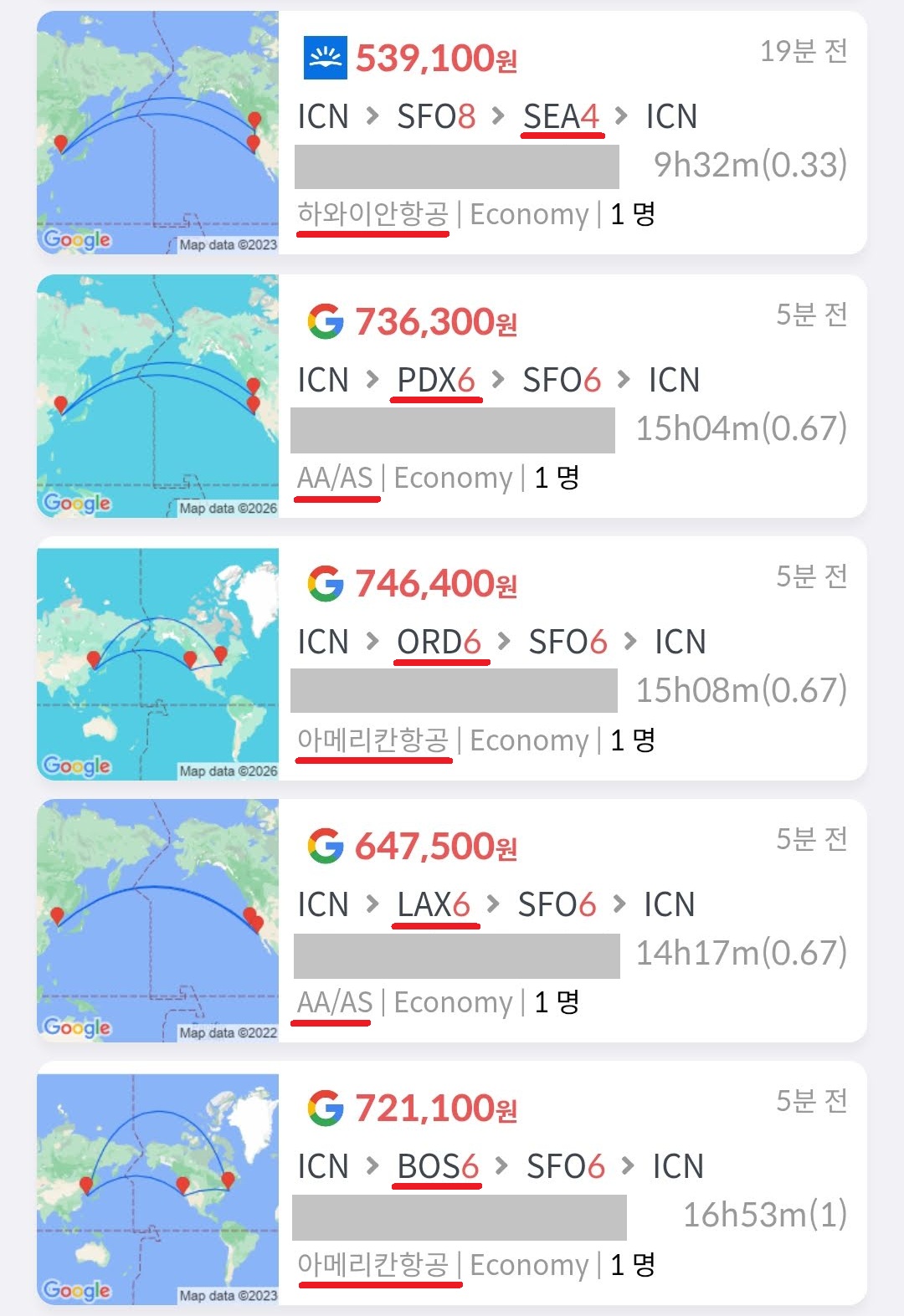Click the 539,100원 price text
The width and height of the screenshot is (904, 1316).
435,59
